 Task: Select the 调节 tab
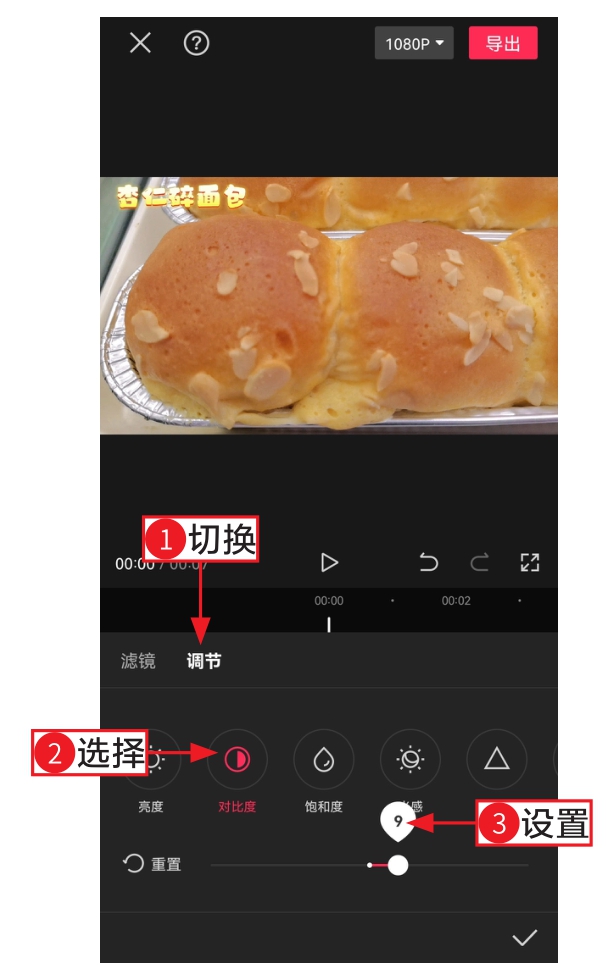coord(204,661)
